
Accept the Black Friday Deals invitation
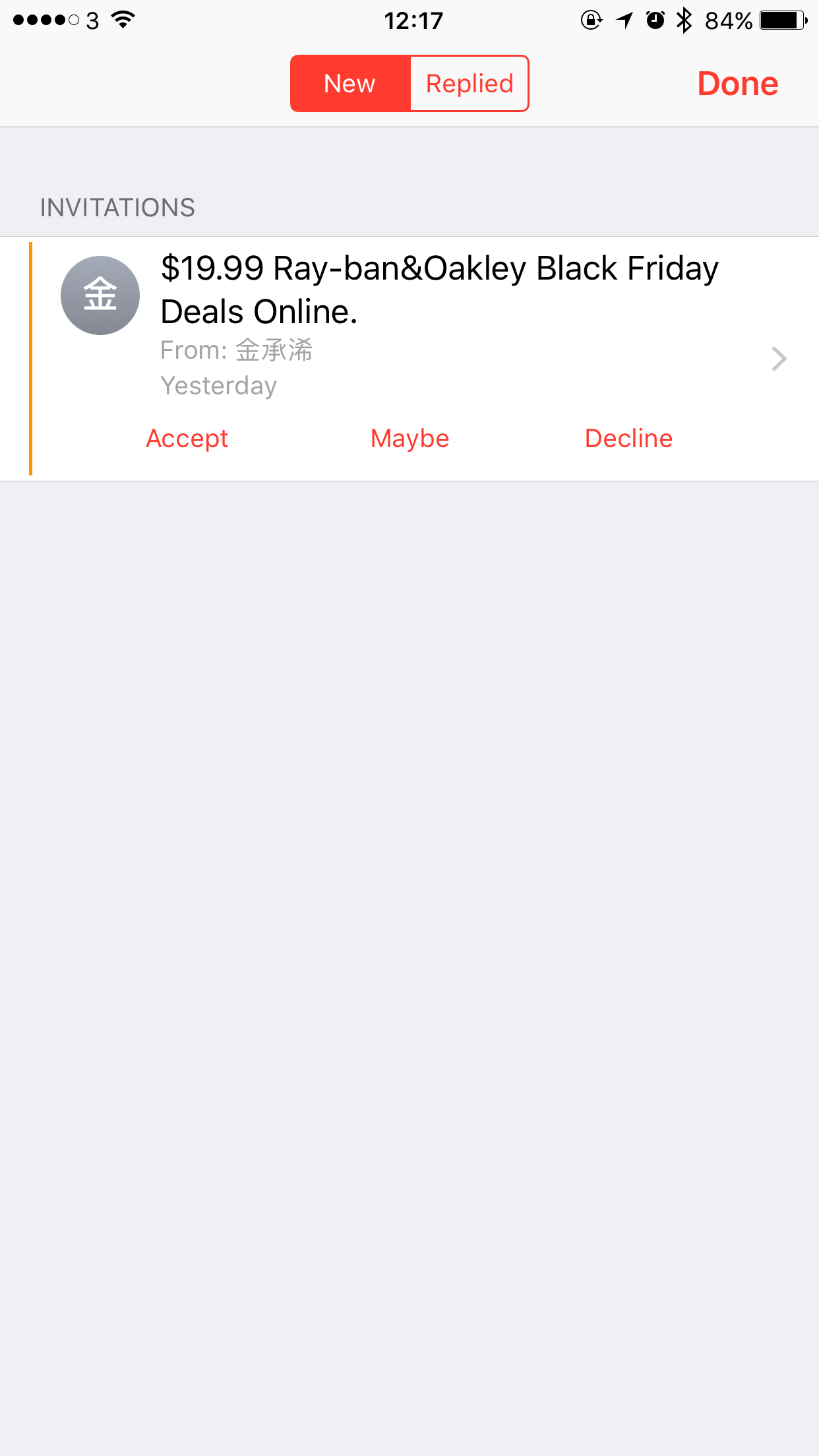[x=187, y=439]
